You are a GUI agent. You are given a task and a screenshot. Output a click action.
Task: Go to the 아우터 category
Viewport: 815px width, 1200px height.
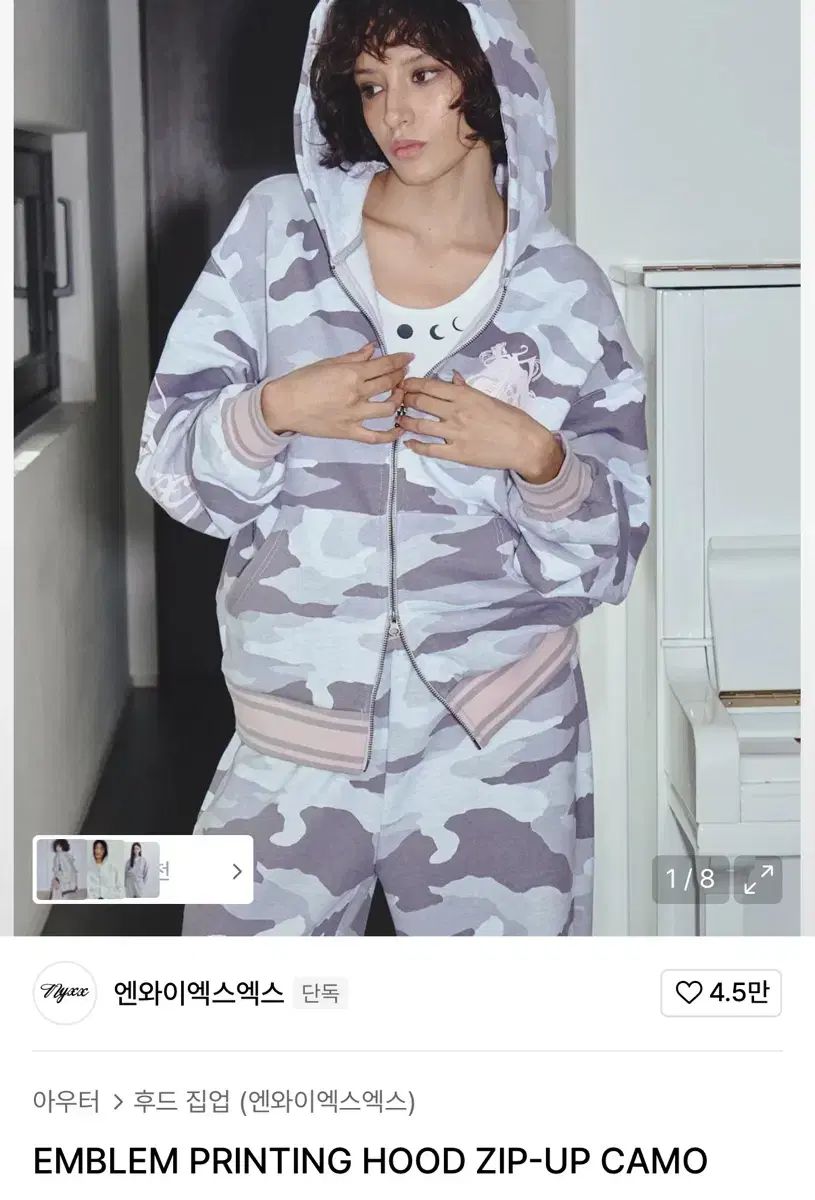pyautogui.click(x=66, y=1102)
